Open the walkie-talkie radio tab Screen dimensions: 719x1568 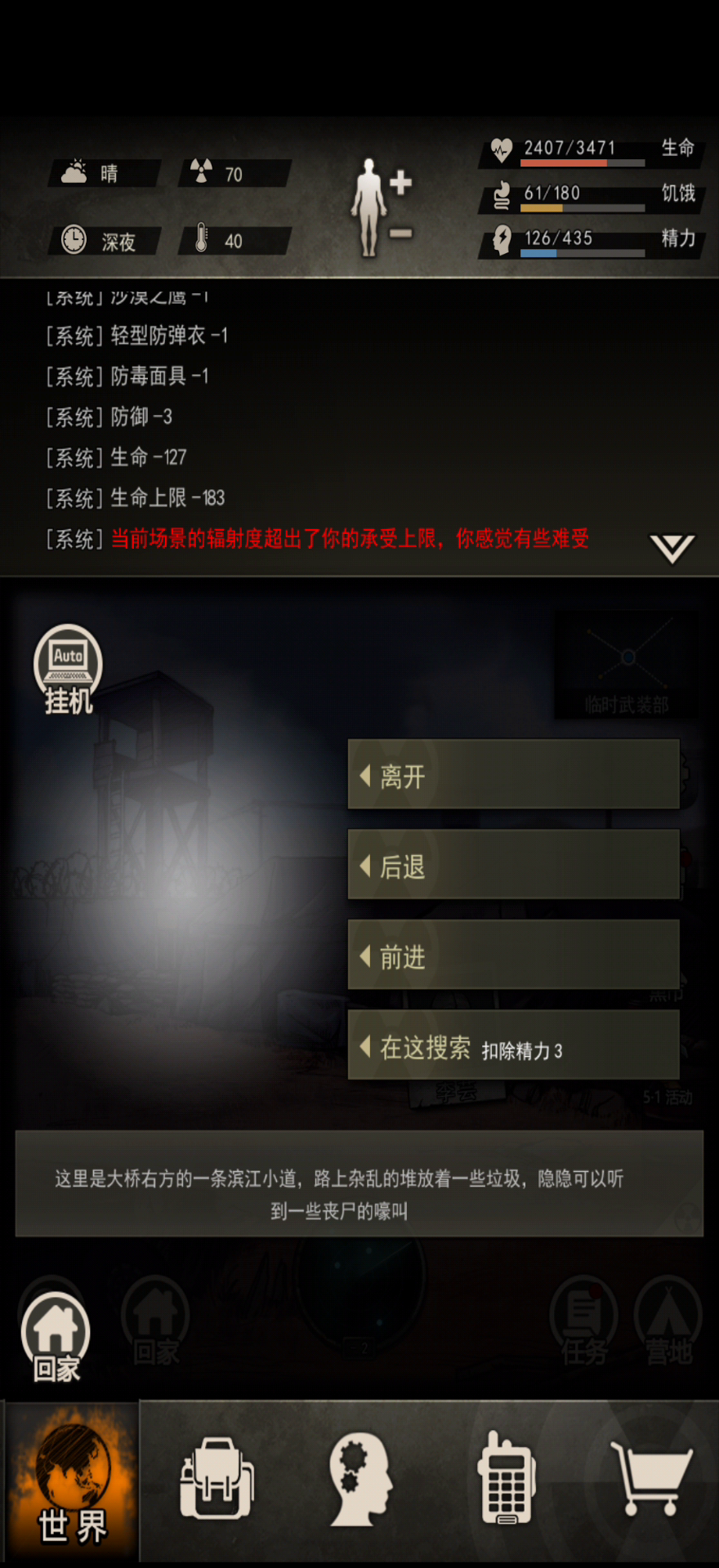pos(506,1479)
